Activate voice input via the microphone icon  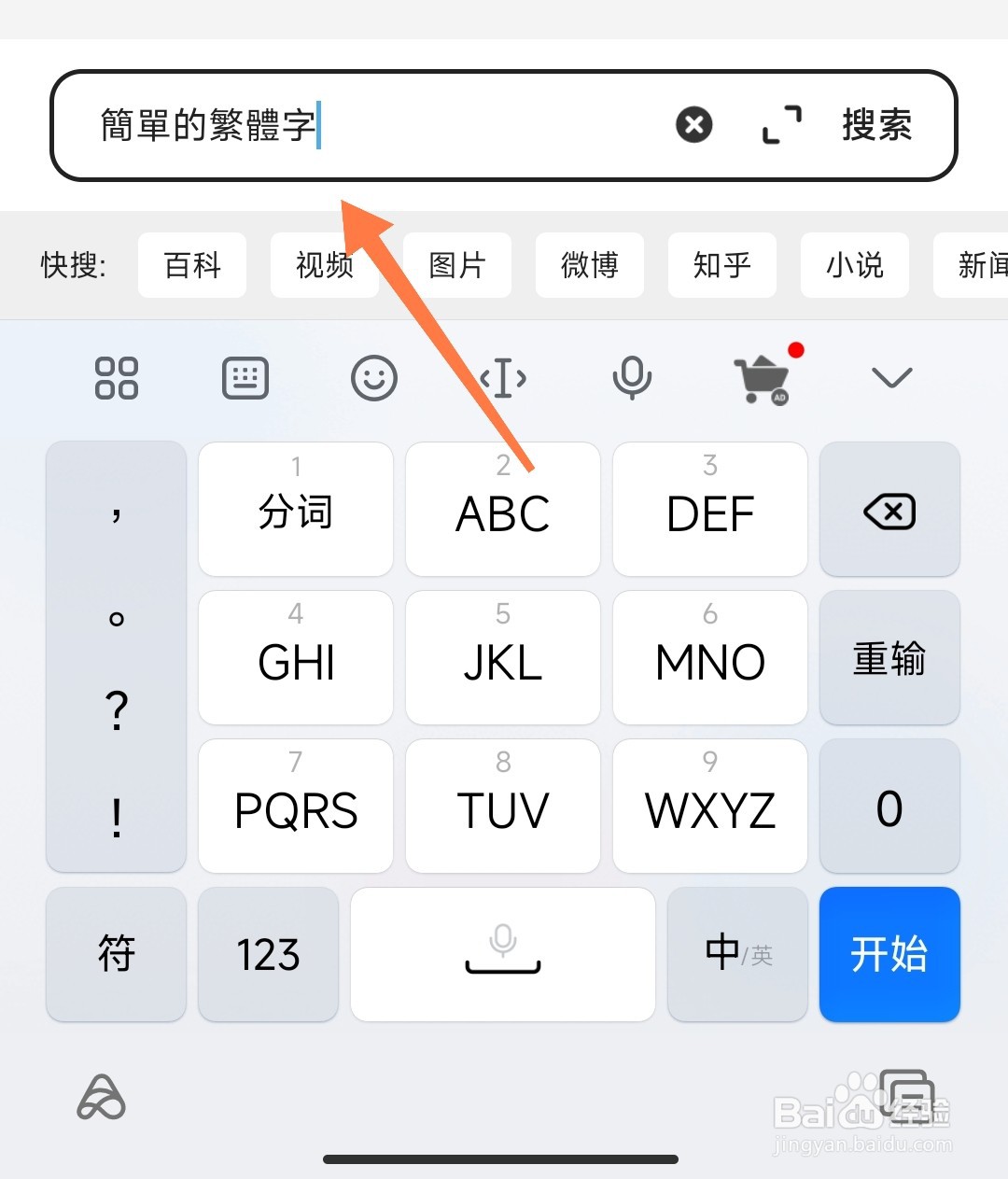coord(632,378)
